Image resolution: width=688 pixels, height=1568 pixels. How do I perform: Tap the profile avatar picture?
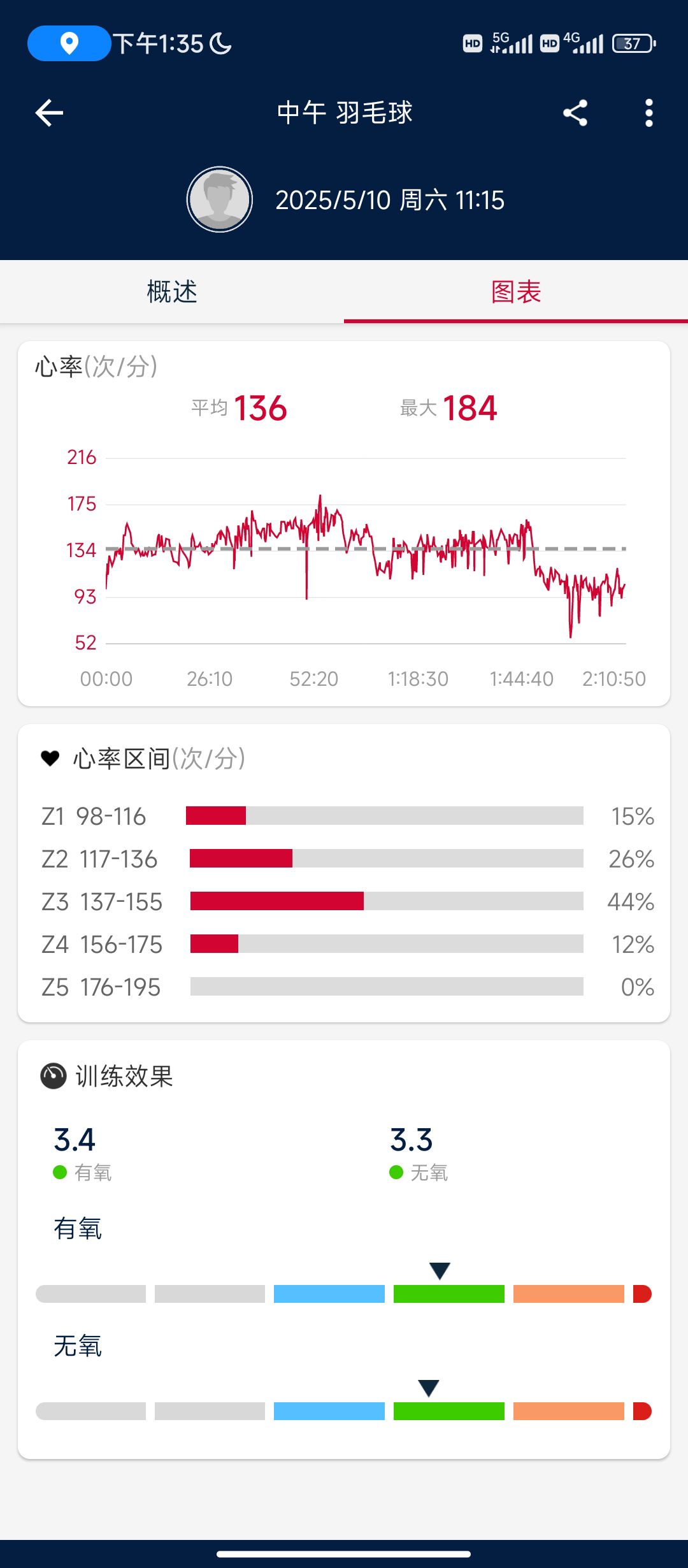click(220, 200)
